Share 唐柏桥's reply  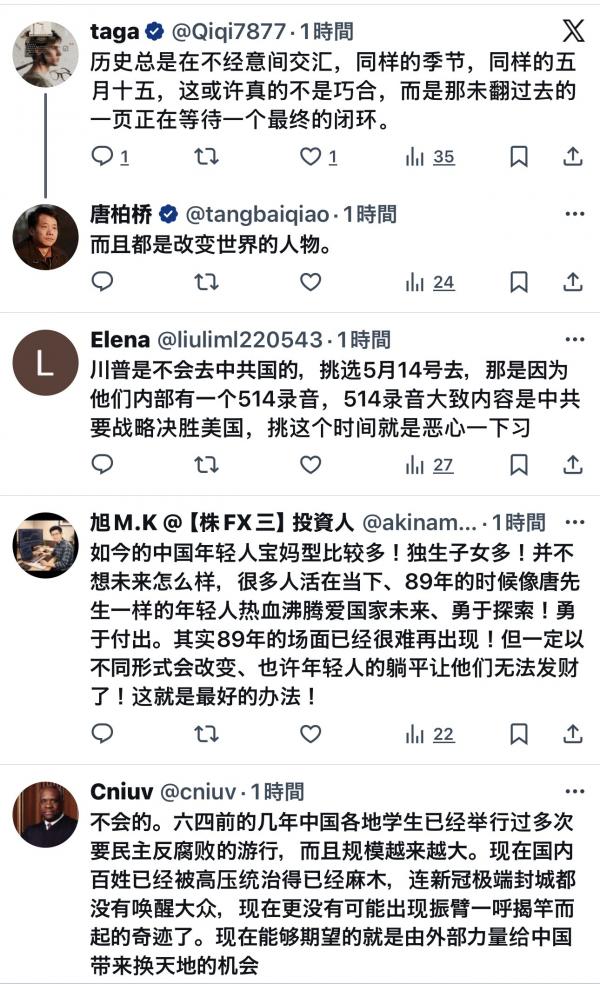pos(573,283)
